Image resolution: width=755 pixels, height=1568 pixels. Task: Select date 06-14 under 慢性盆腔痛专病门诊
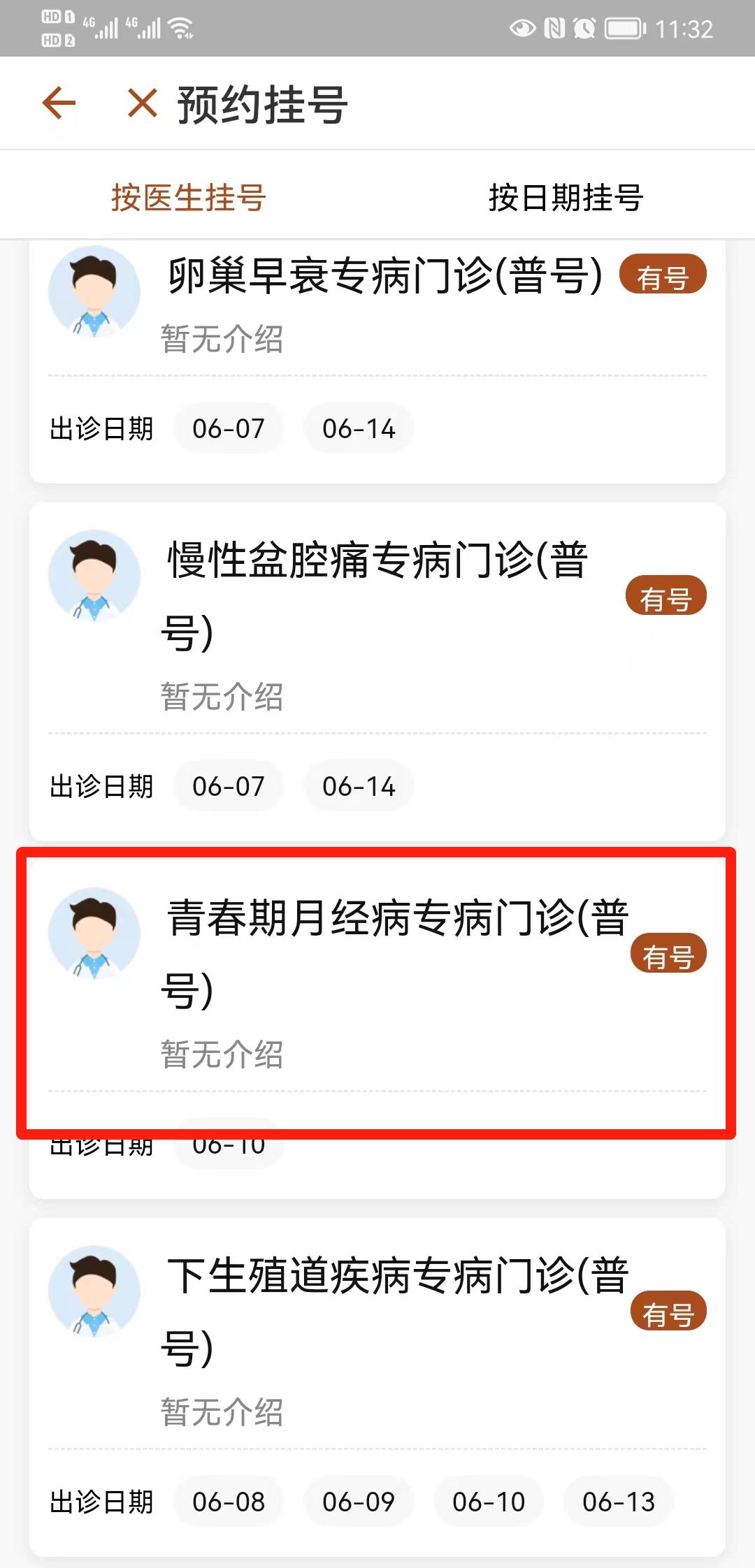(x=358, y=786)
